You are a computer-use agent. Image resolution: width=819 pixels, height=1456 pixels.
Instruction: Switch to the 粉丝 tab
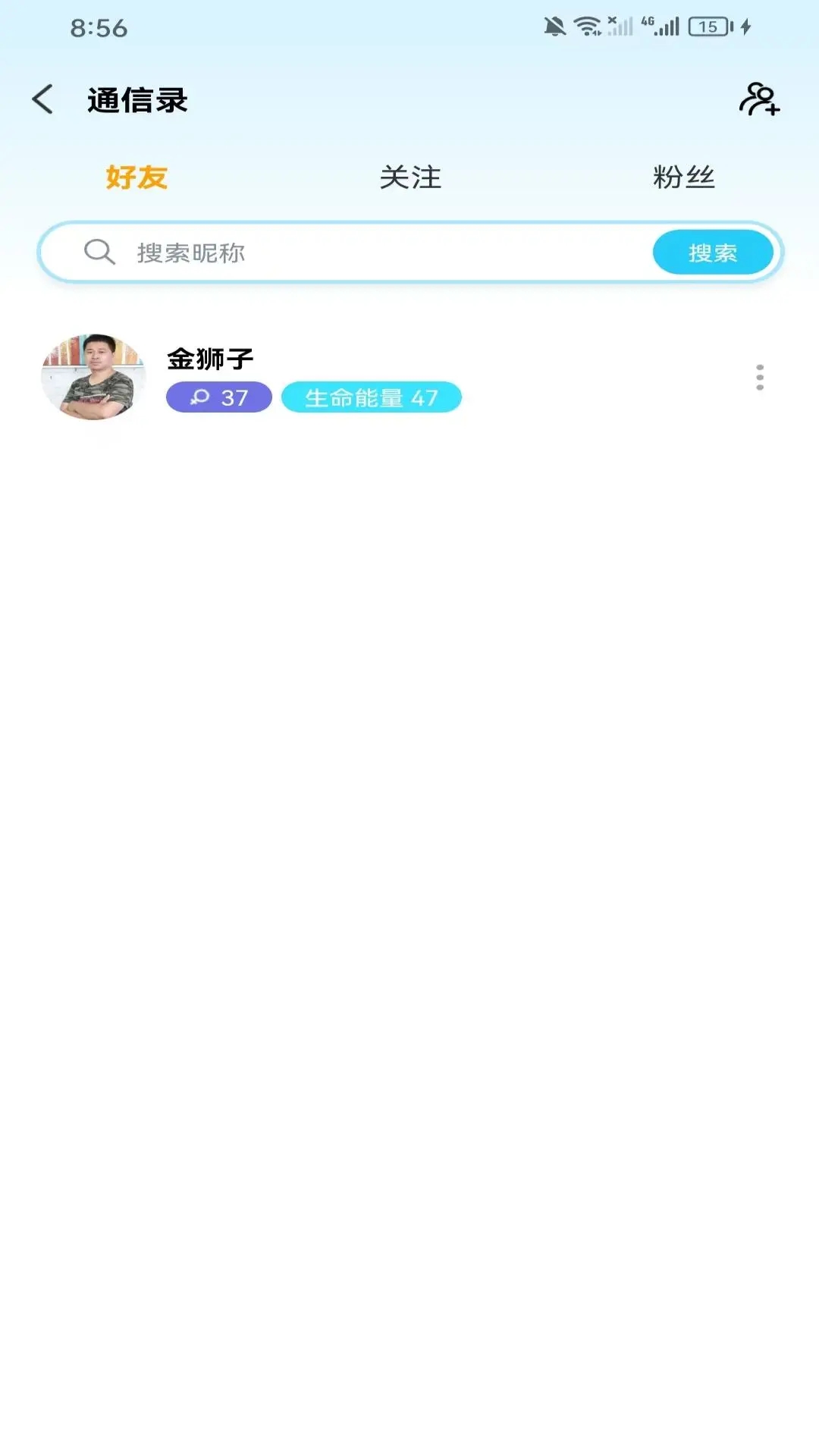[x=684, y=177]
